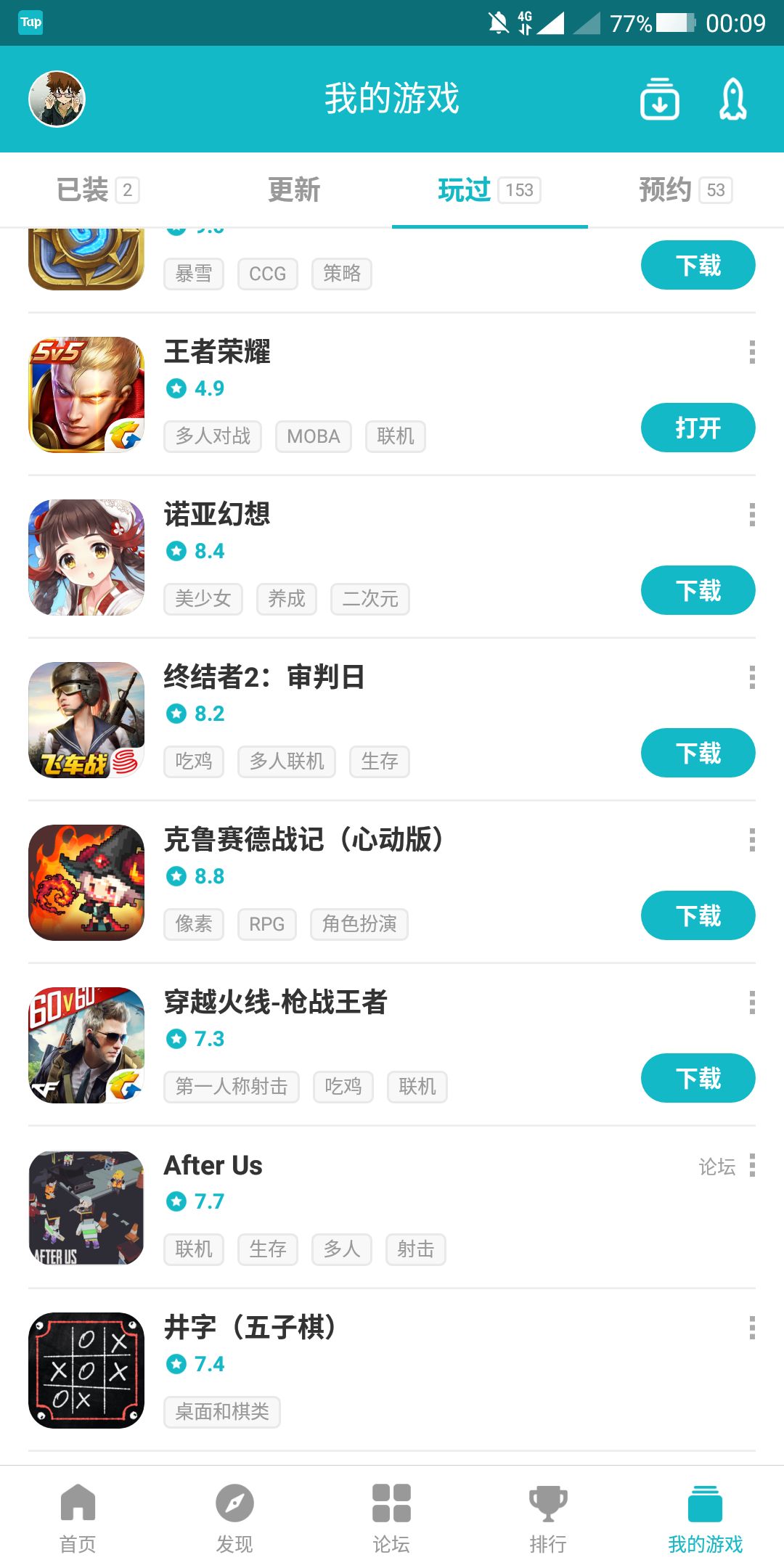The width and height of the screenshot is (784, 1568).
Task: Go to the 发现 tab
Action: coord(235,1518)
